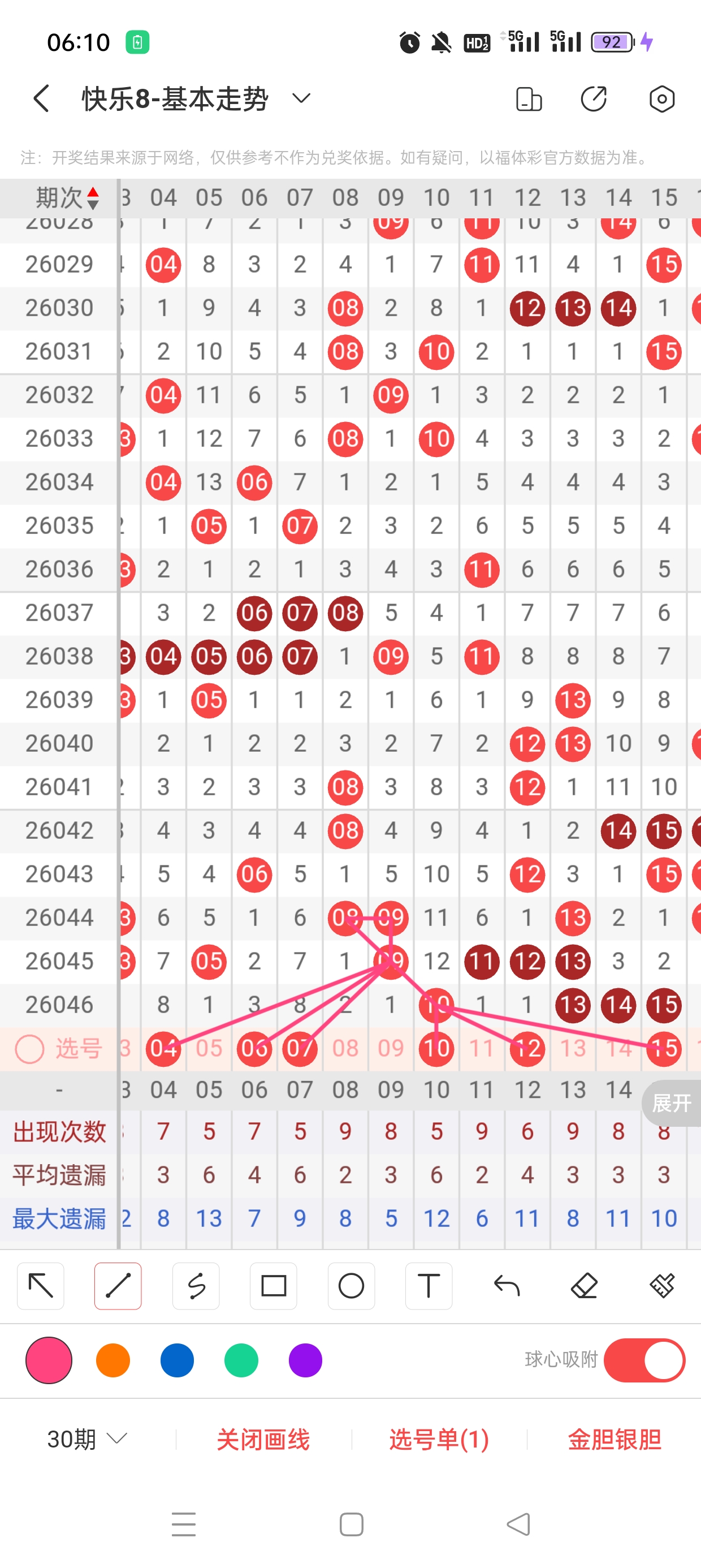This screenshot has height=1568, width=701.
Task: Expand statistics with 展开 button
Action: [672, 1102]
